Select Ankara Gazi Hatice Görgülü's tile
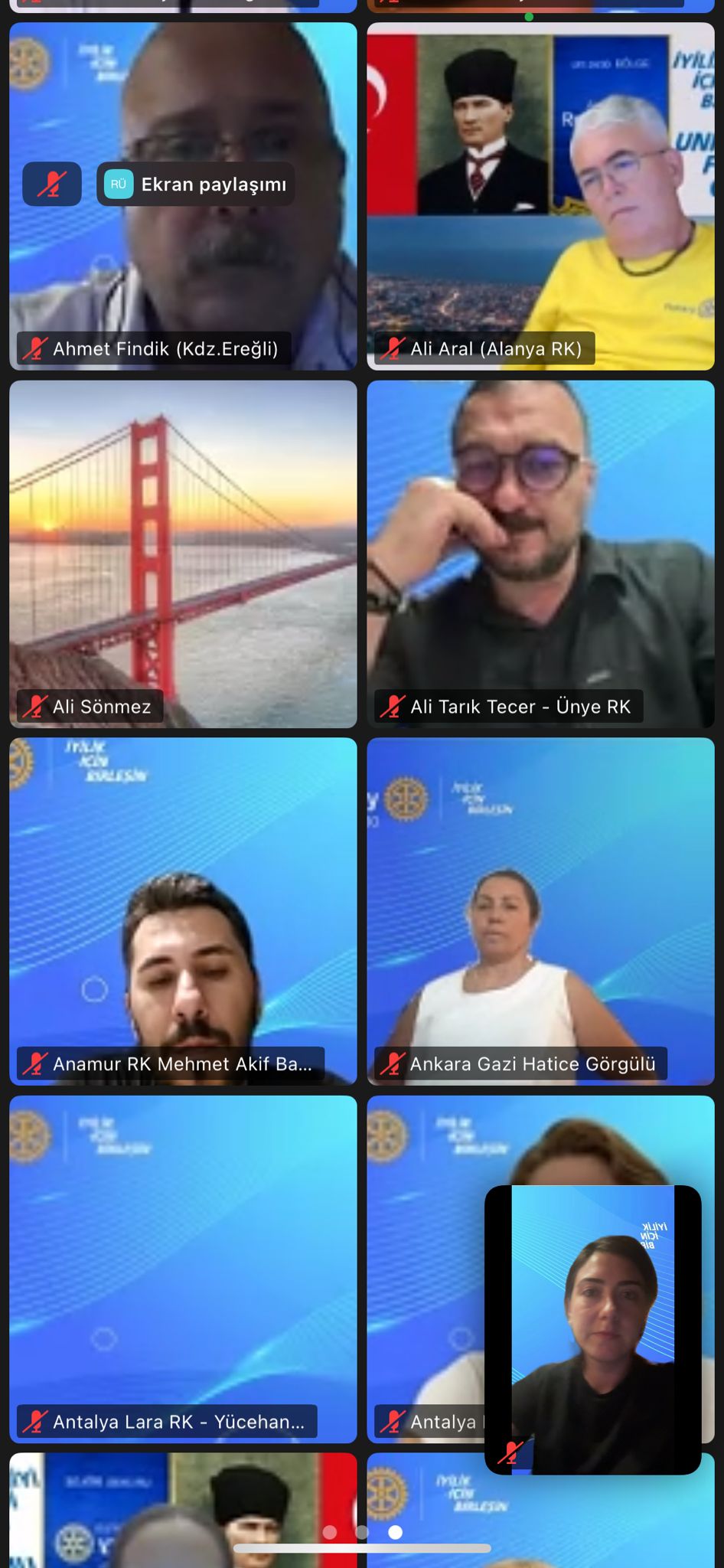The height and width of the screenshot is (1568, 724). [x=540, y=911]
